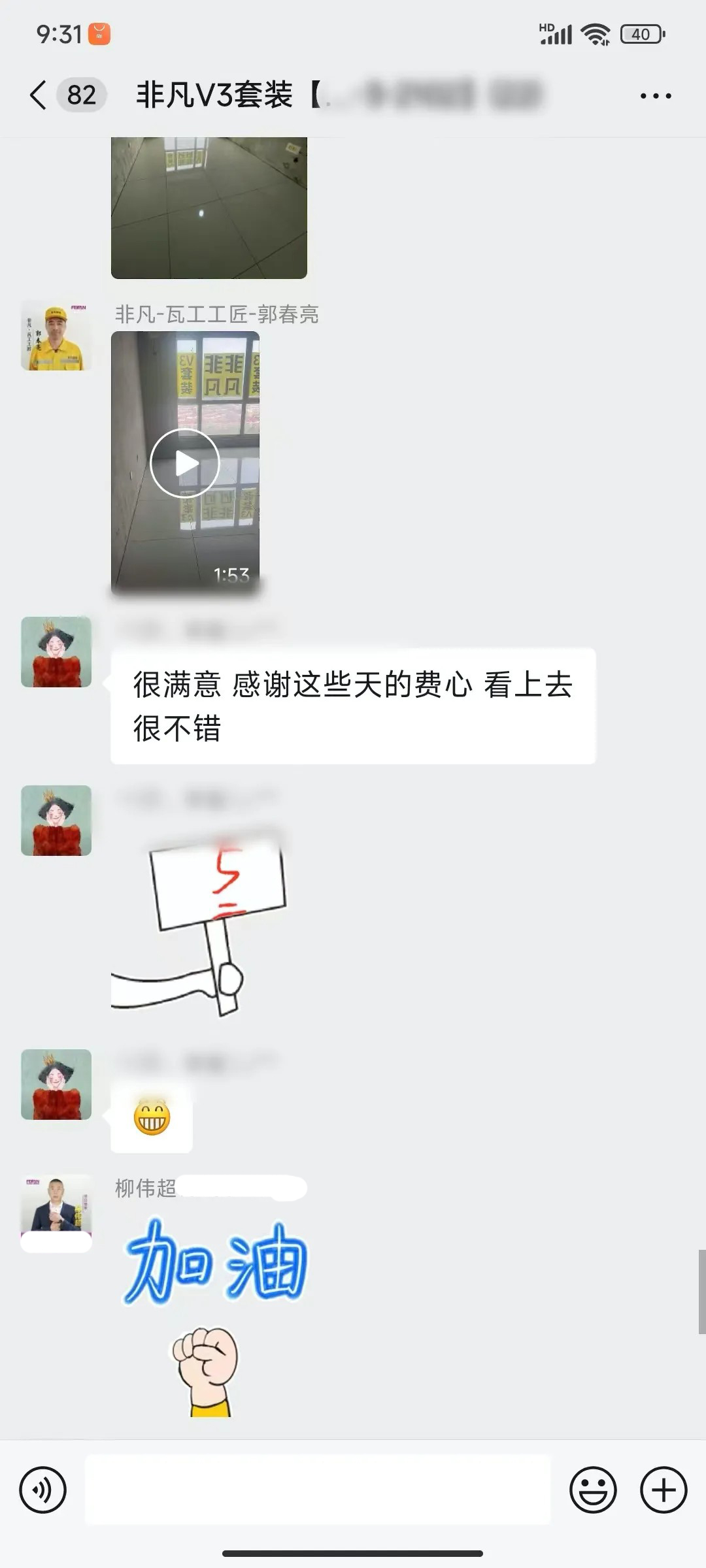This screenshot has width=706, height=1568.
Task: Open avatar beside the 很满意 message
Action: pos(56,652)
